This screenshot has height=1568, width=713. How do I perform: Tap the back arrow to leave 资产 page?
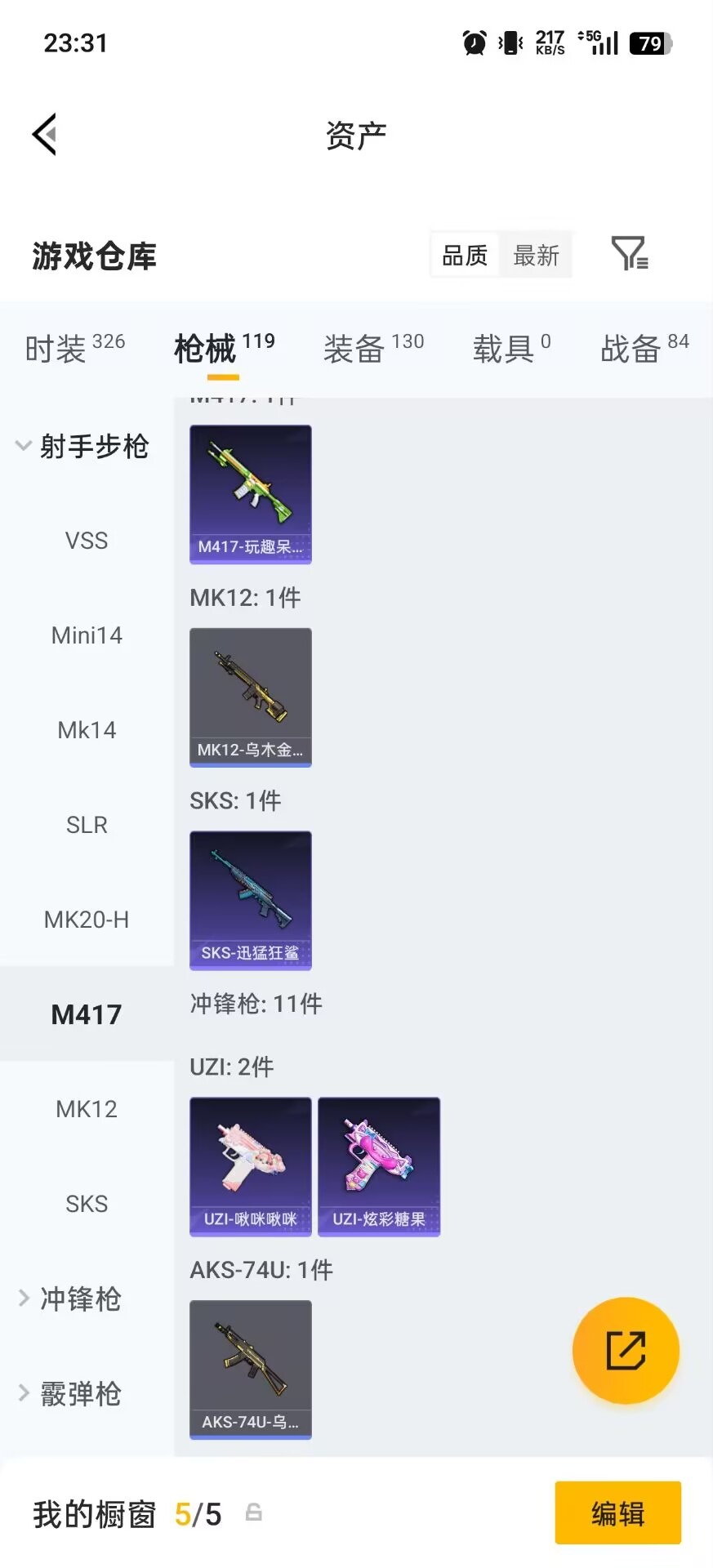(x=45, y=133)
